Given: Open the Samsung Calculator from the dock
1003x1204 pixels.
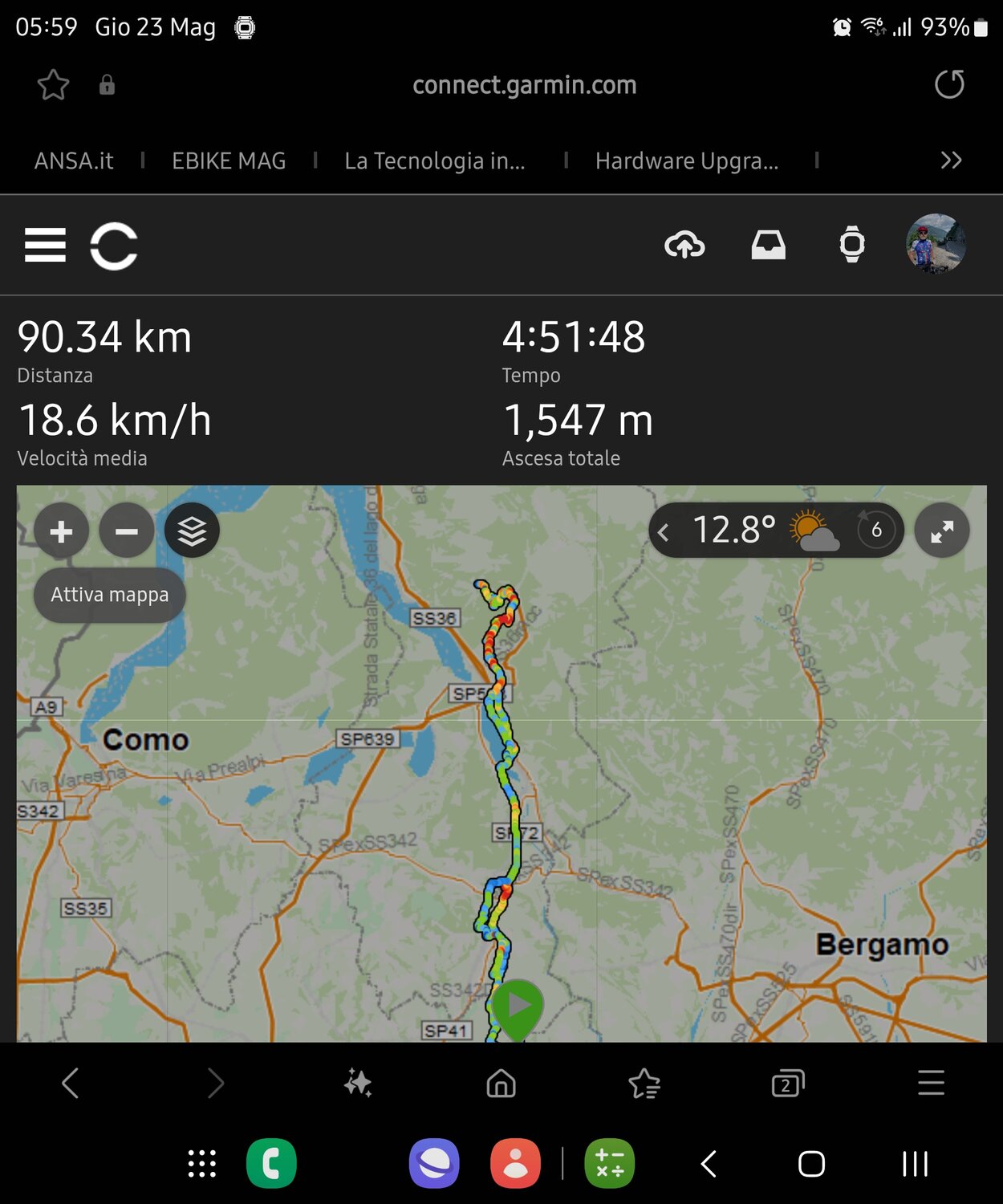Looking at the screenshot, I should [610, 1162].
